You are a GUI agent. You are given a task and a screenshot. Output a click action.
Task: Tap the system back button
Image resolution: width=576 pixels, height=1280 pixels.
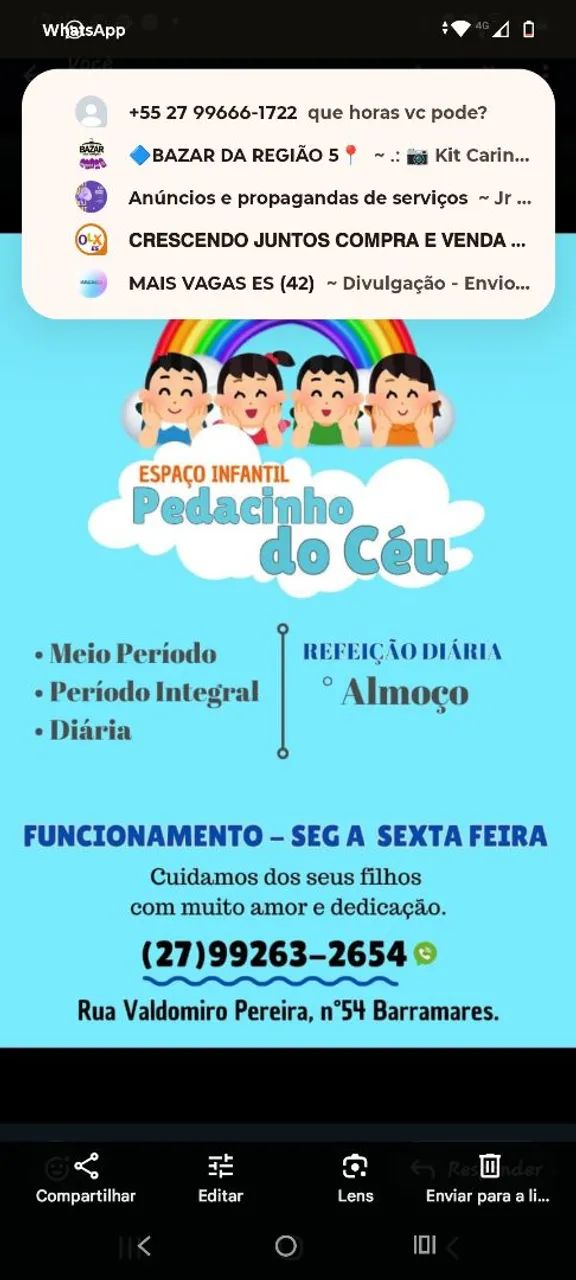click(x=144, y=1245)
